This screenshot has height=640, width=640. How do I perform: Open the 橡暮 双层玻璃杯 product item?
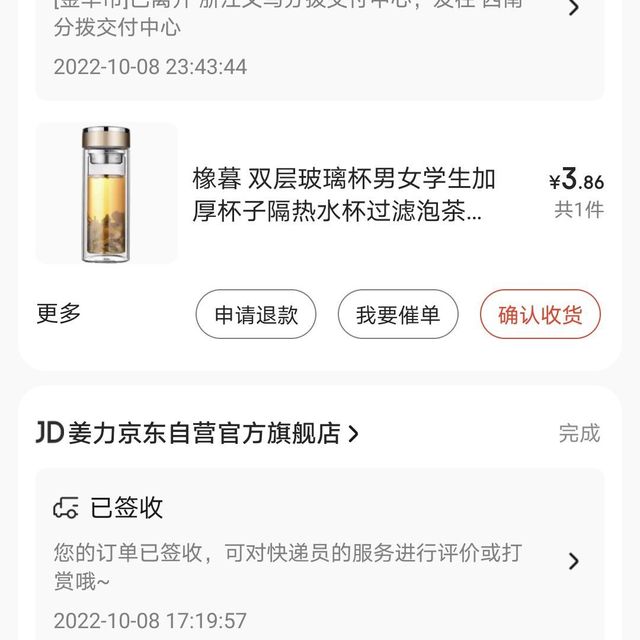344,194
